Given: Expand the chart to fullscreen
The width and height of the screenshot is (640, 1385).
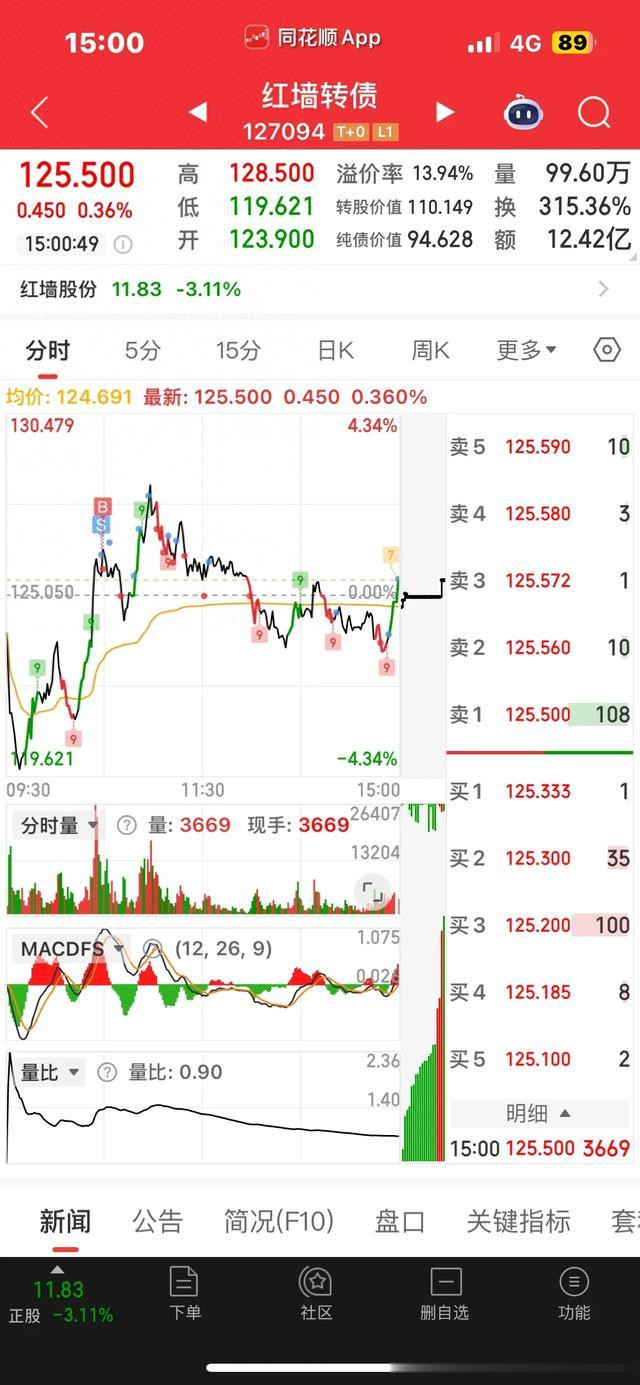Looking at the screenshot, I should [x=373, y=891].
